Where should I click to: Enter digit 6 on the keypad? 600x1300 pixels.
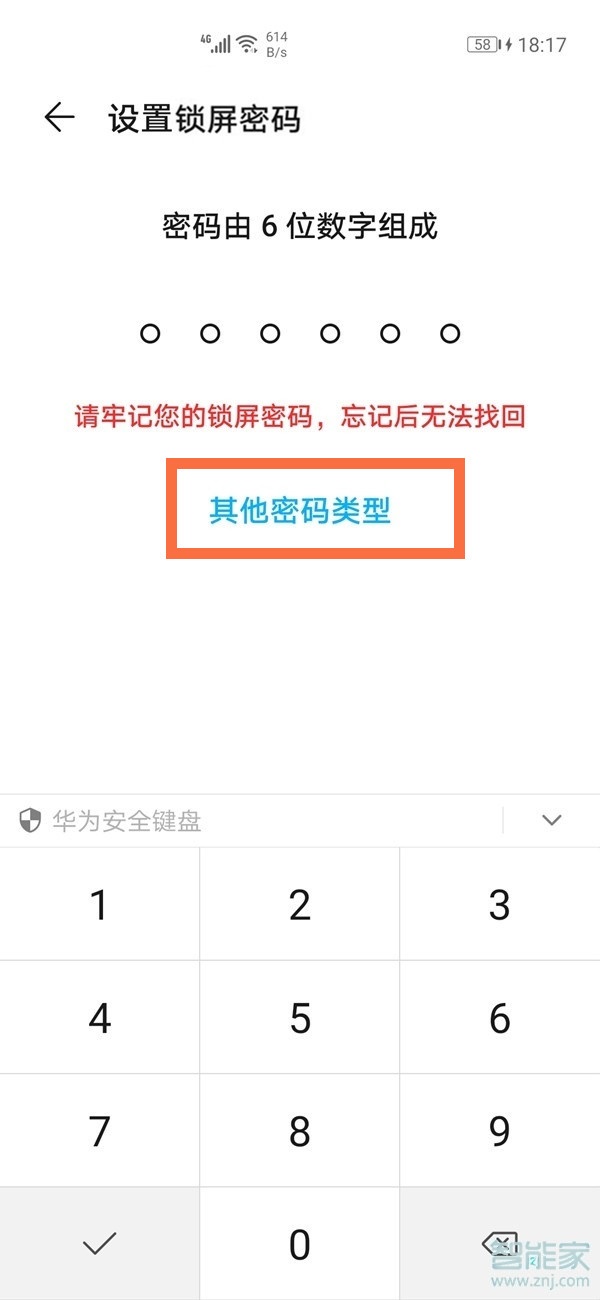(x=500, y=1018)
